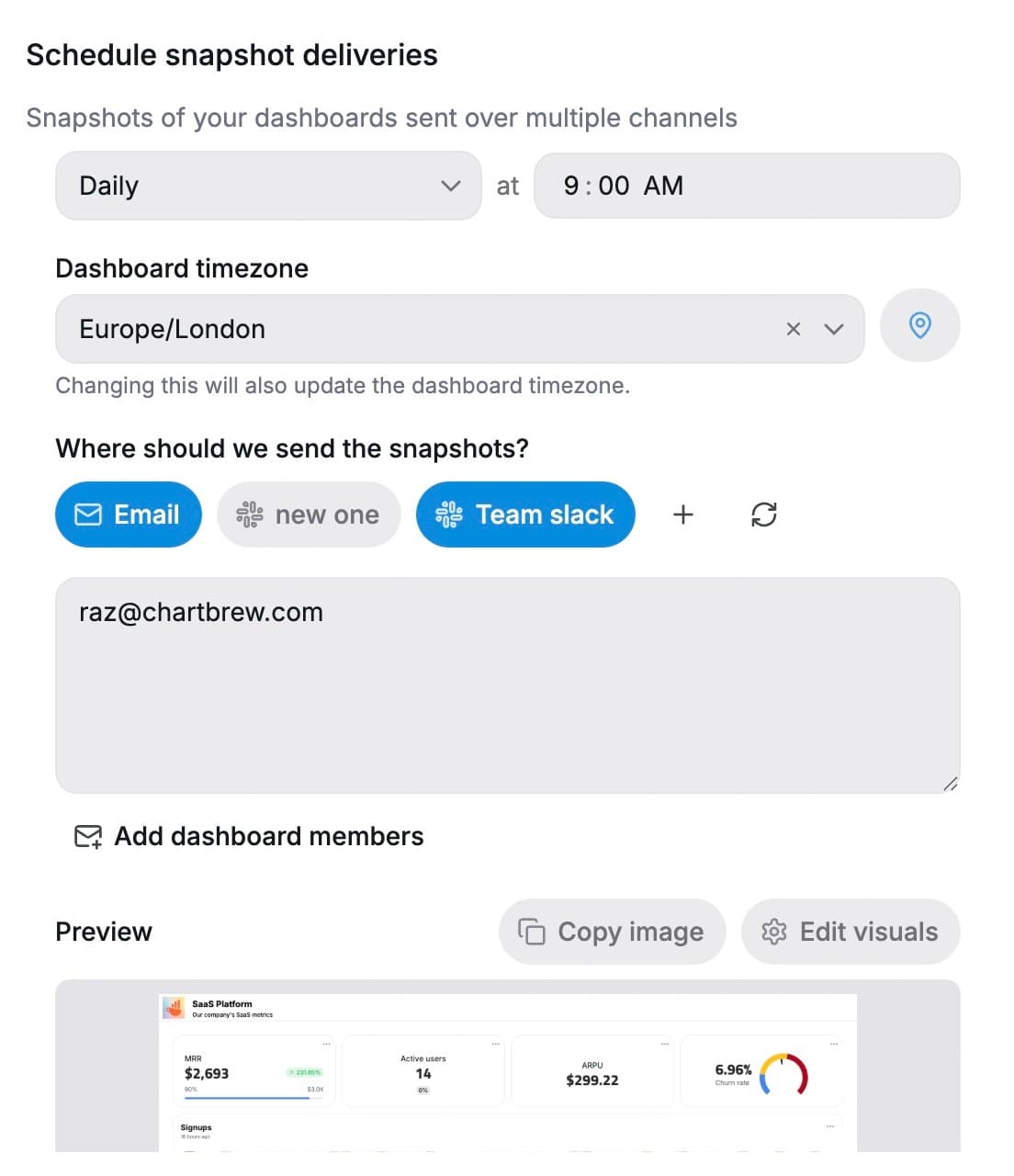This screenshot has height=1176, width=1014.
Task: Enable the 'new one' Slack channel
Action: [309, 514]
